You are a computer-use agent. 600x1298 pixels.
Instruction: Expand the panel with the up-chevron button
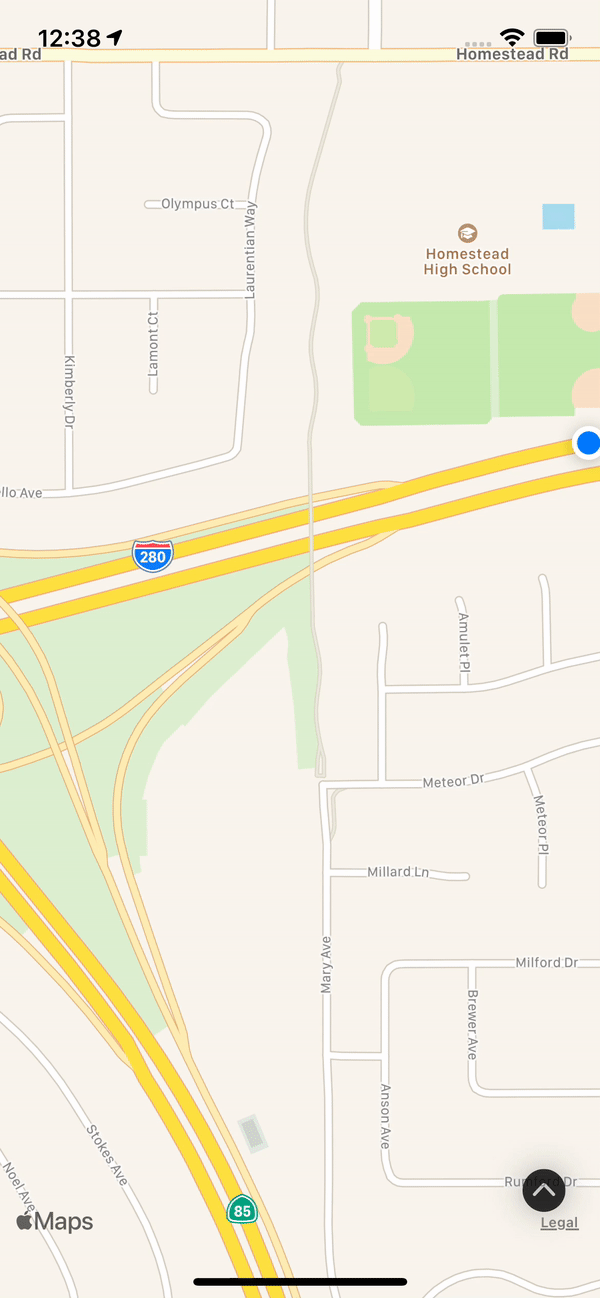[544, 1190]
